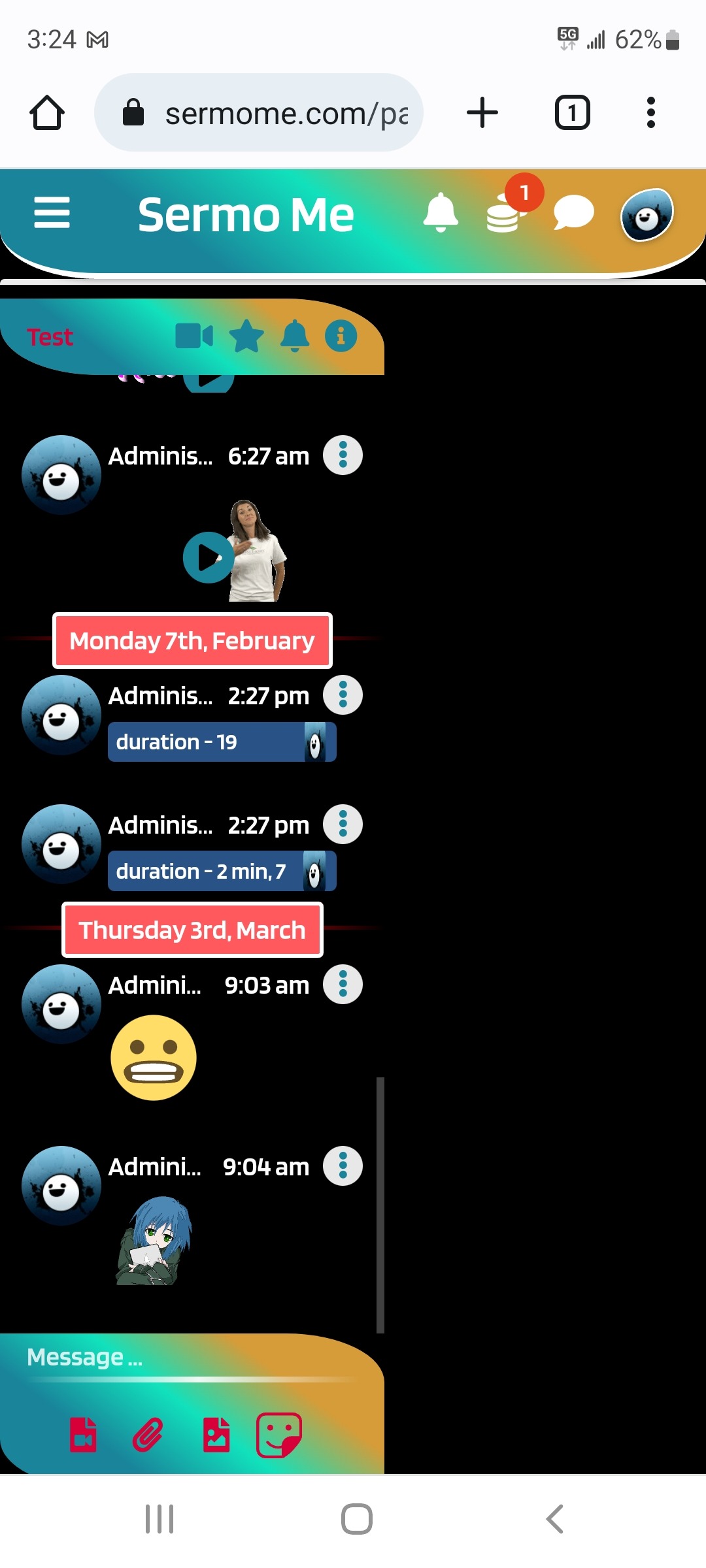Open Test chat info icon
706x1568 pixels.
[x=341, y=336]
